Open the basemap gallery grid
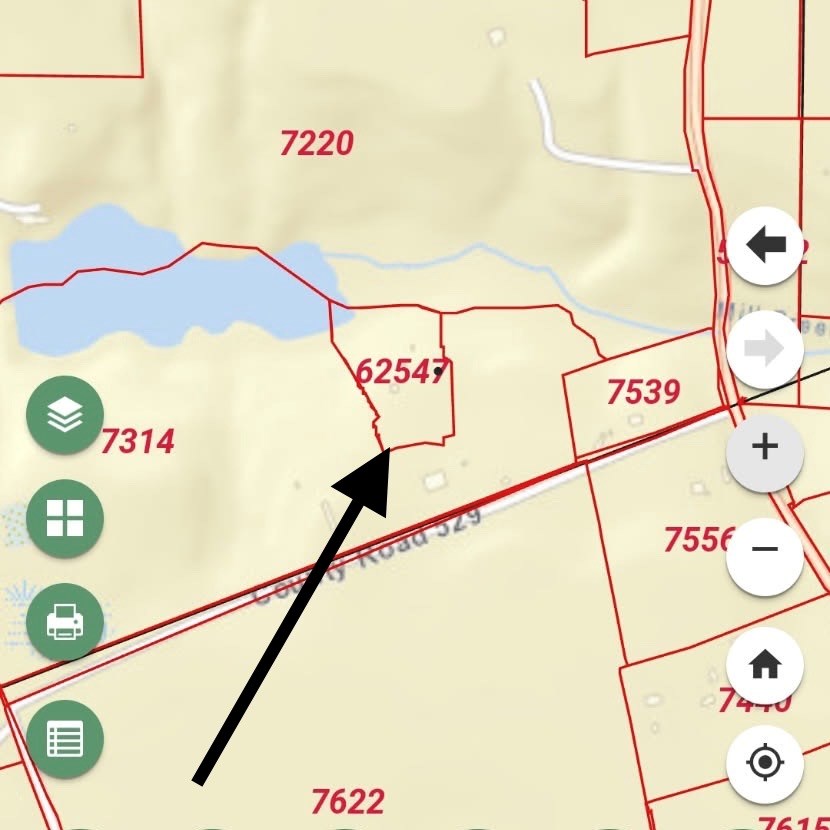Viewport: 830px width, 830px height. coord(65,519)
